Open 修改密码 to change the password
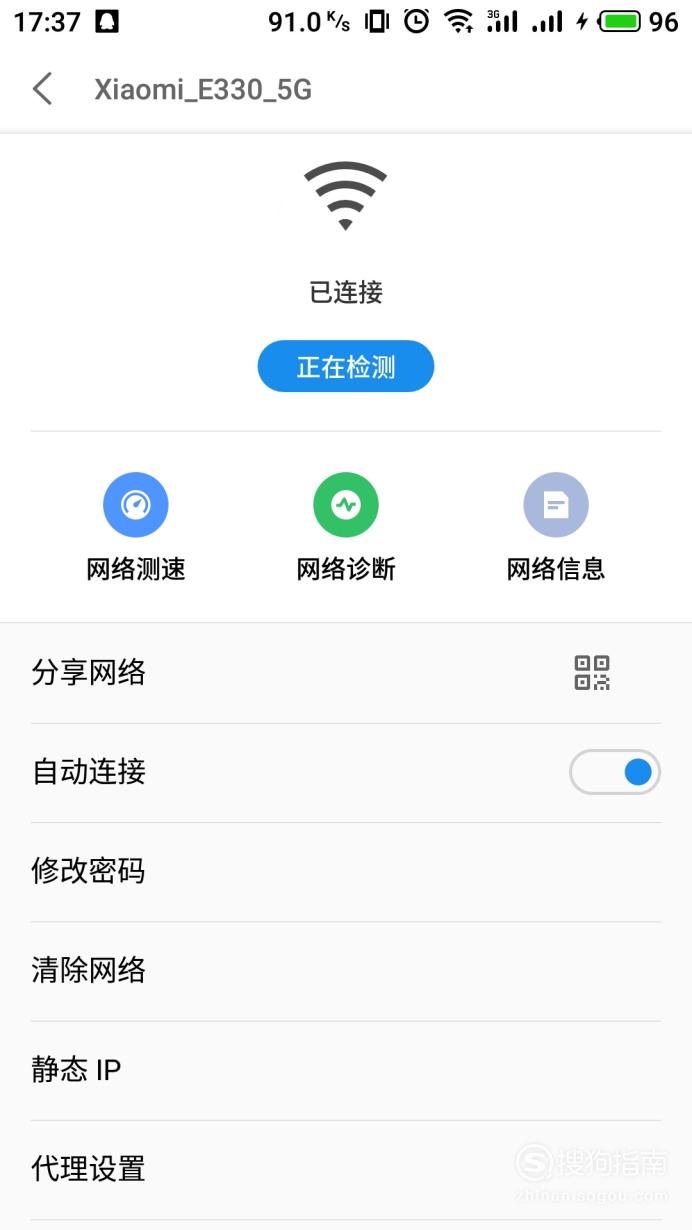 pyautogui.click(x=346, y=872)
